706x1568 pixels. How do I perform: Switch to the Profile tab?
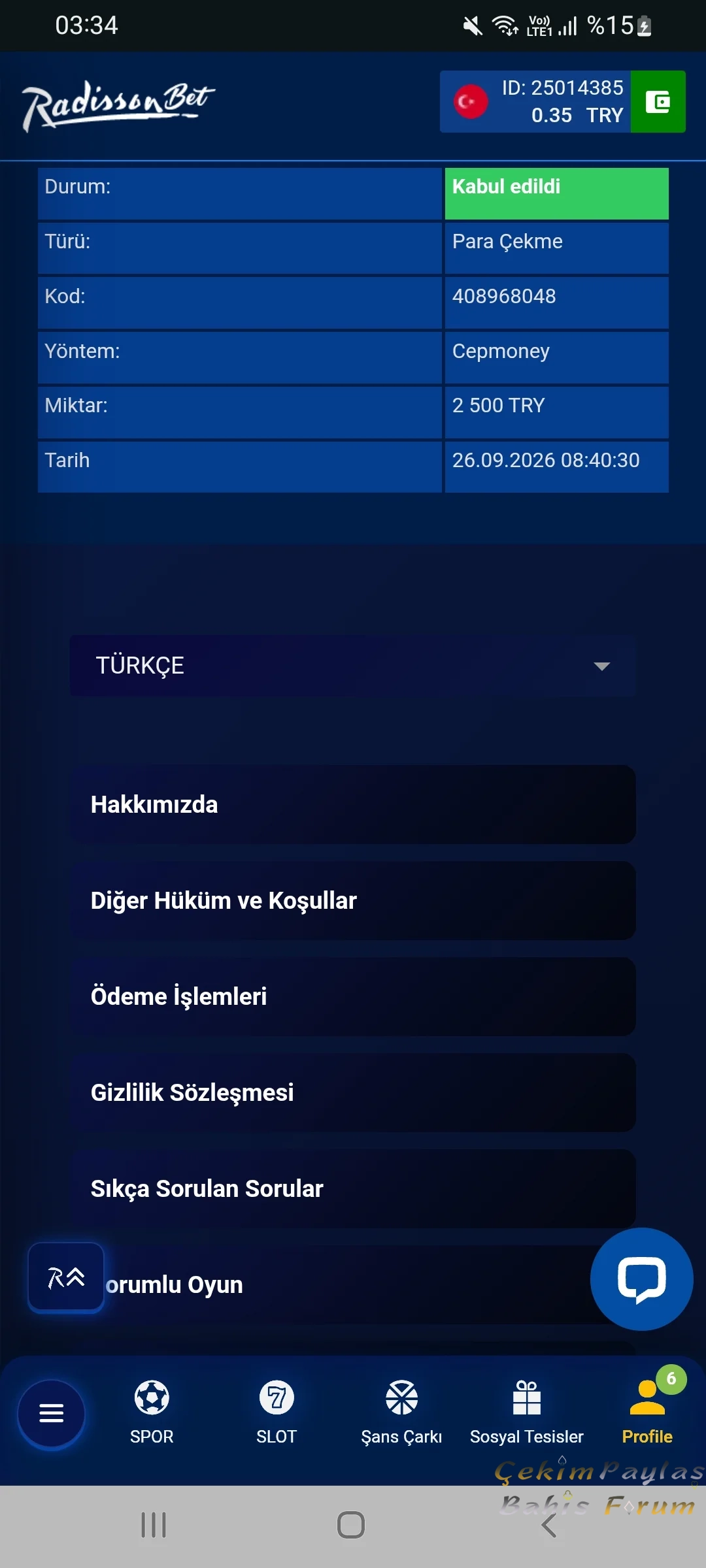[647, 1413]
